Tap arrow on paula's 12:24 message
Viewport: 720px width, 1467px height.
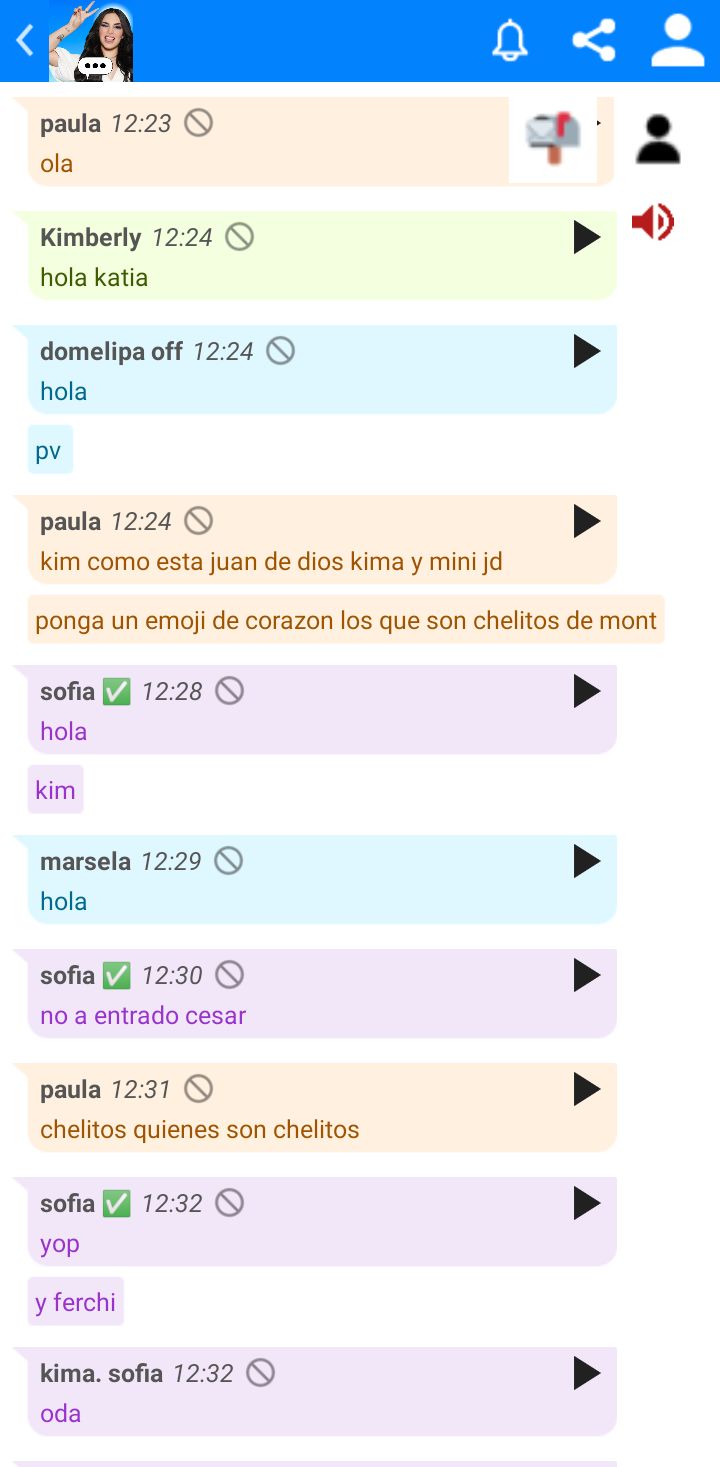pos(586,521)
